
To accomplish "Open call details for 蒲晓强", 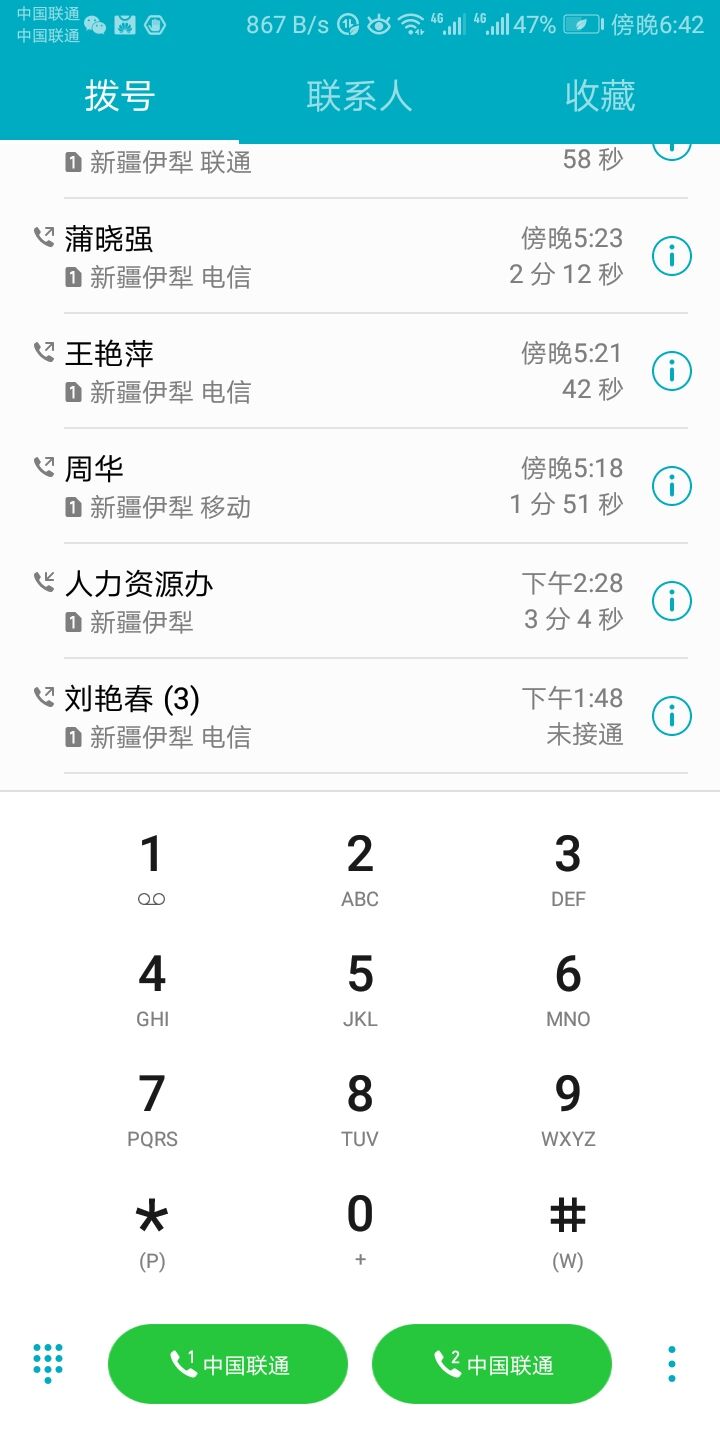I will pyautogui.click(x=671, y=256).
